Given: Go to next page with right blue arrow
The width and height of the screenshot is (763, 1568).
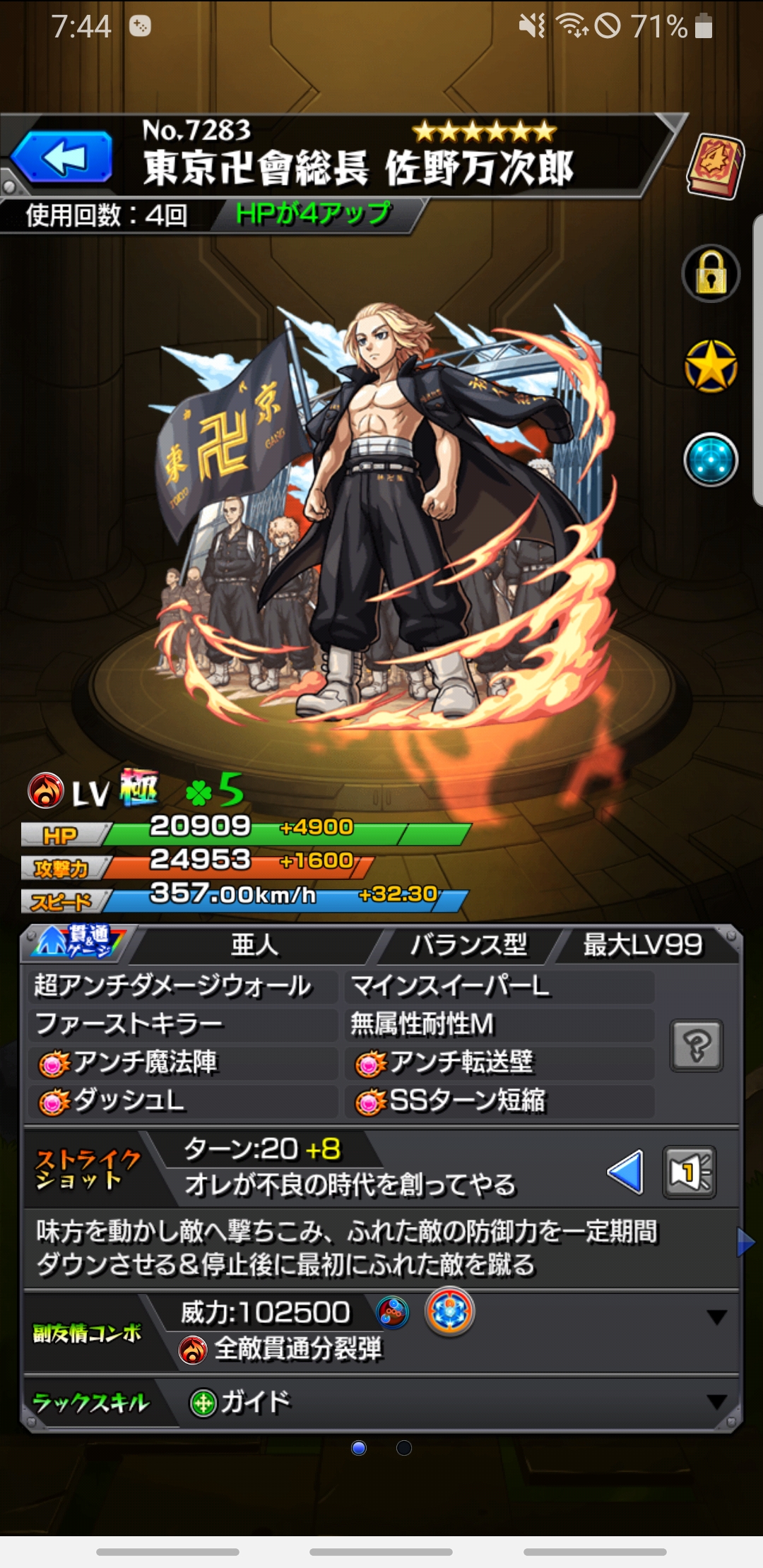Looking at the screenshot, I should pyautogui.click(x=745, y=1242).
